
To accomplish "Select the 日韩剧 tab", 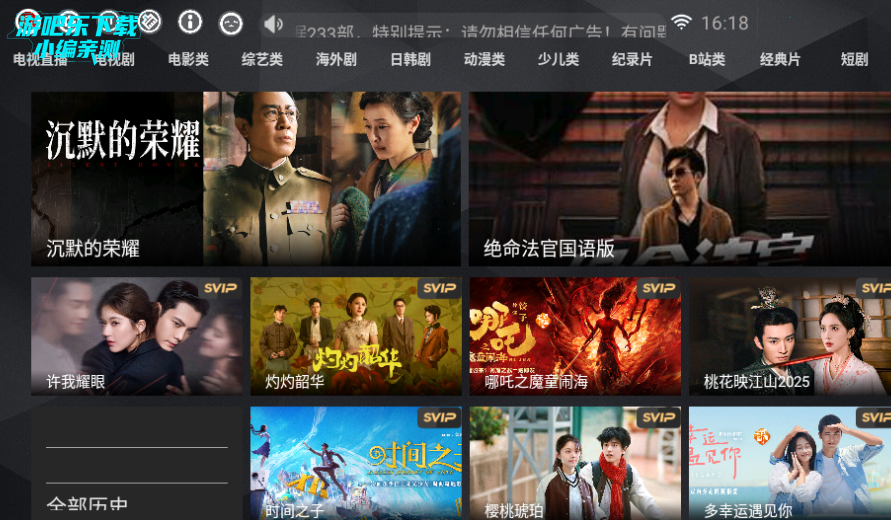I will (410, 59).
